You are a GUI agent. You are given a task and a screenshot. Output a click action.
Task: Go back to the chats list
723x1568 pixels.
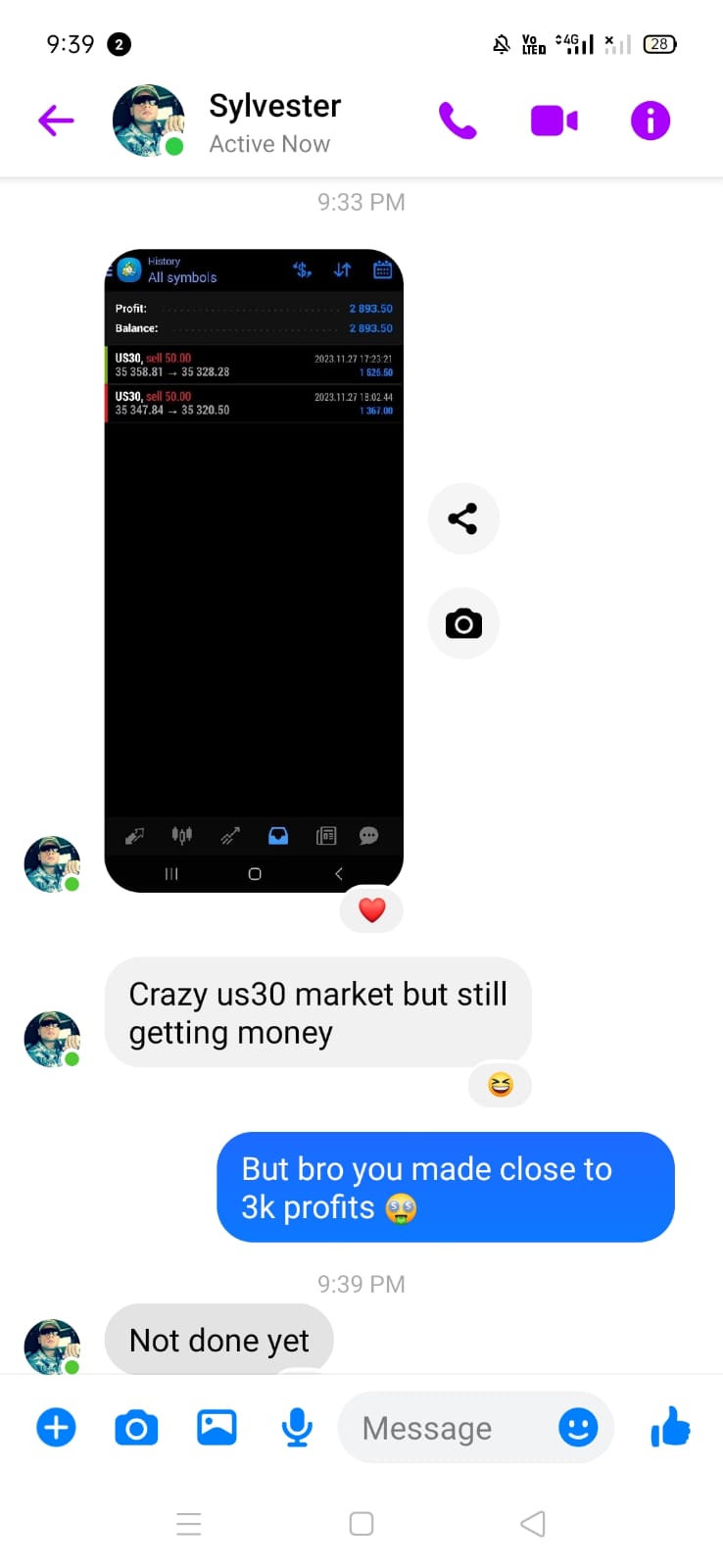point(56,121)
